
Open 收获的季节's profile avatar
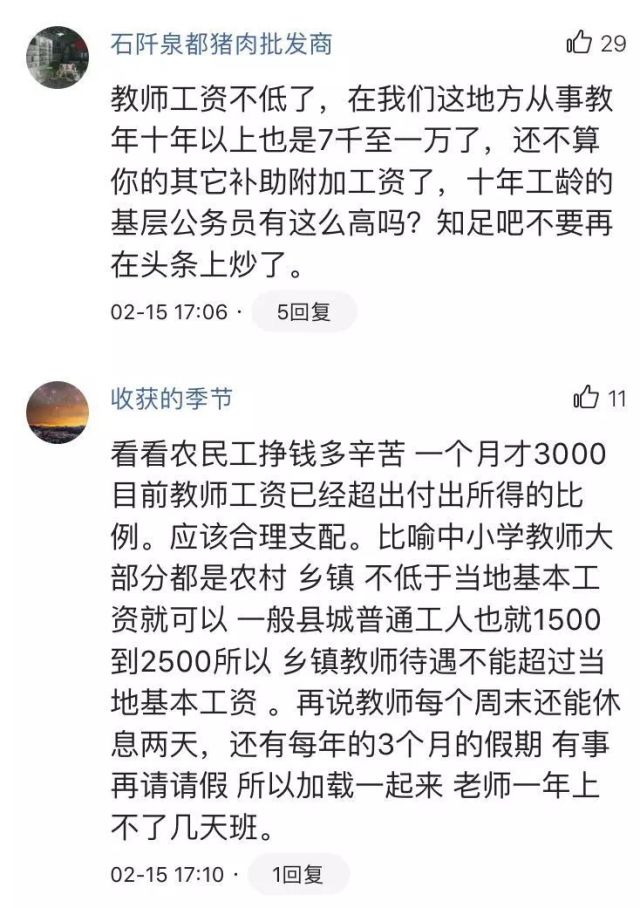pyautogui.click(x=57, y=411)
